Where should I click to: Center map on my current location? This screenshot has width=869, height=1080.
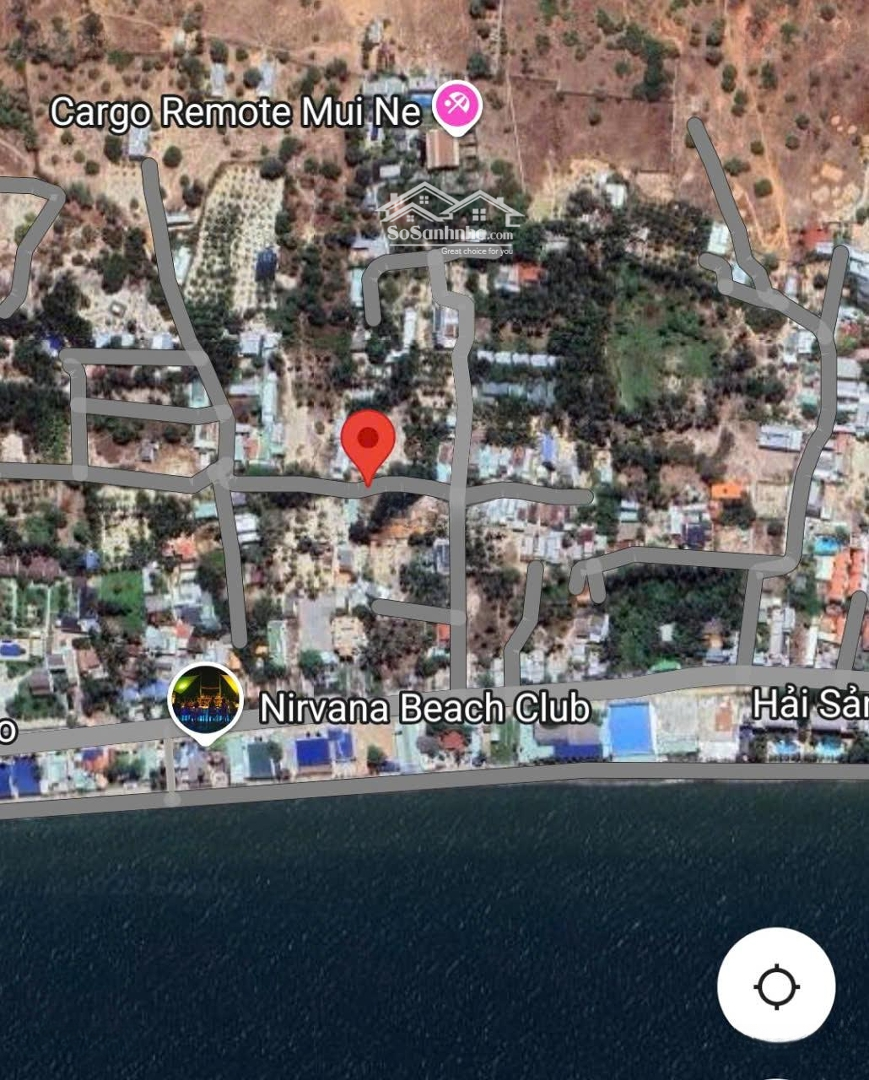pyautogui.click(x=776, y=987)
